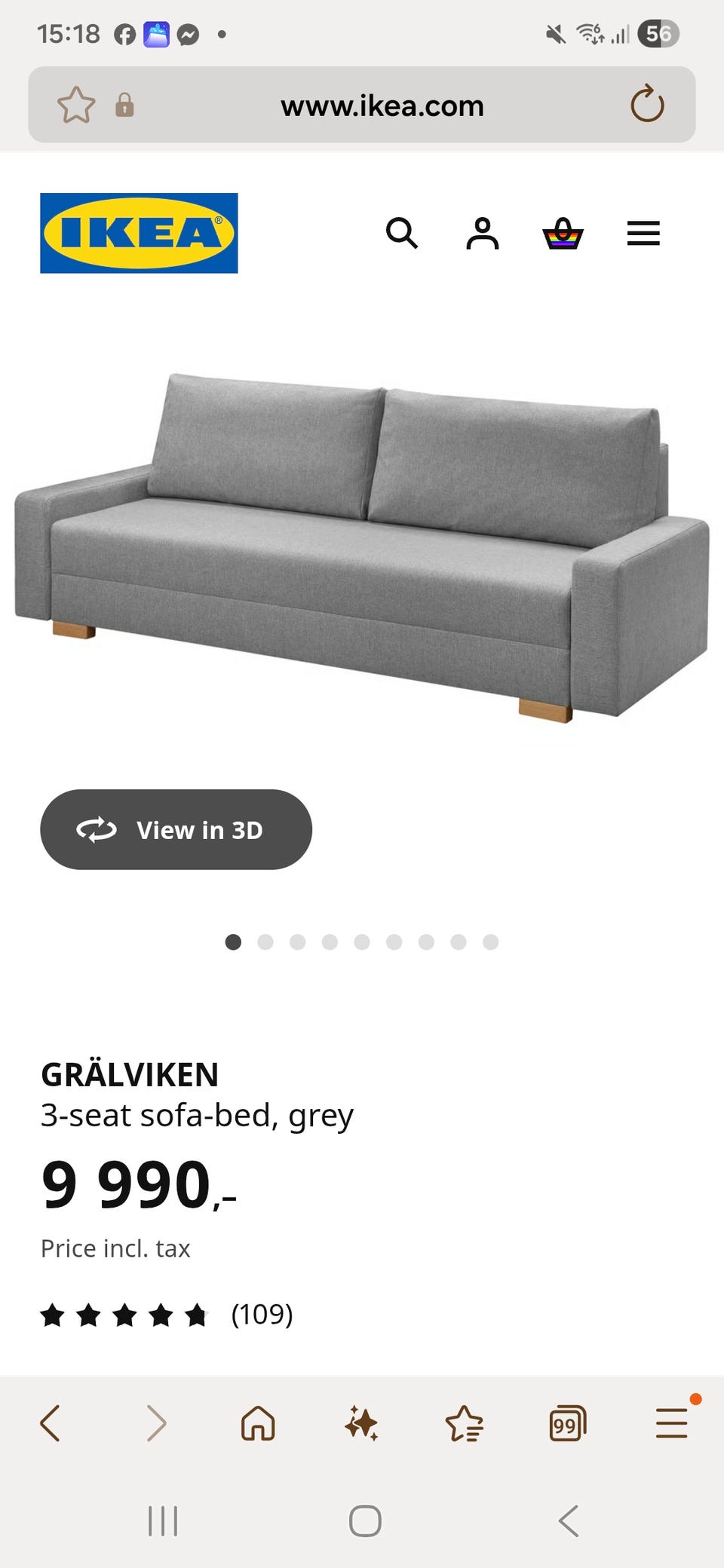The height and width of the screenshot is (1568, 724).
Task: Open the IKEA hamburger menu
Action: pyautogui.click(x=643, y=234)
